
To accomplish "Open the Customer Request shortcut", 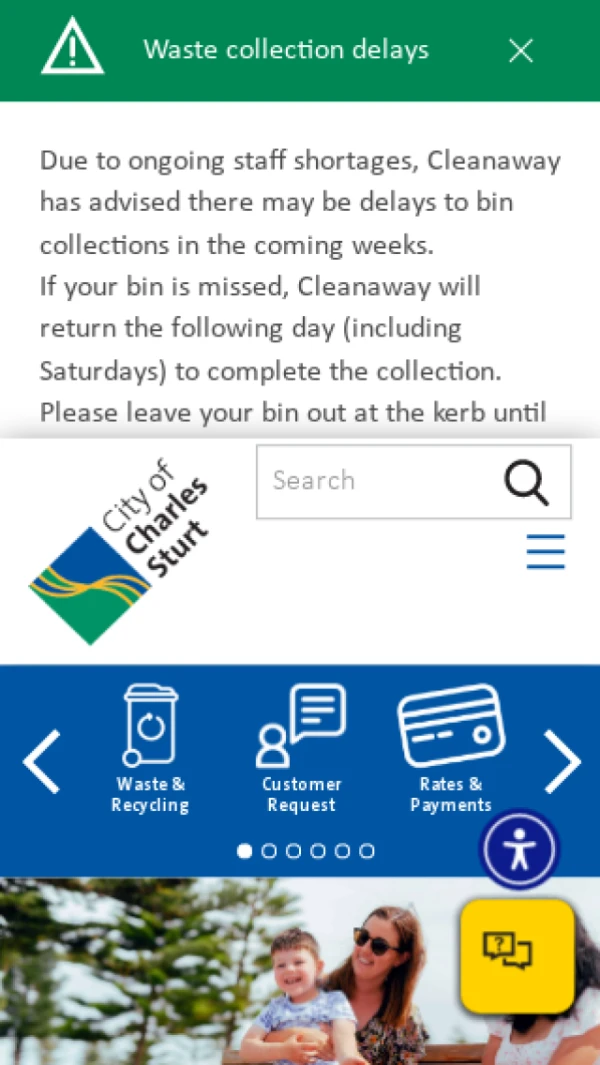I will pos(301,749).
